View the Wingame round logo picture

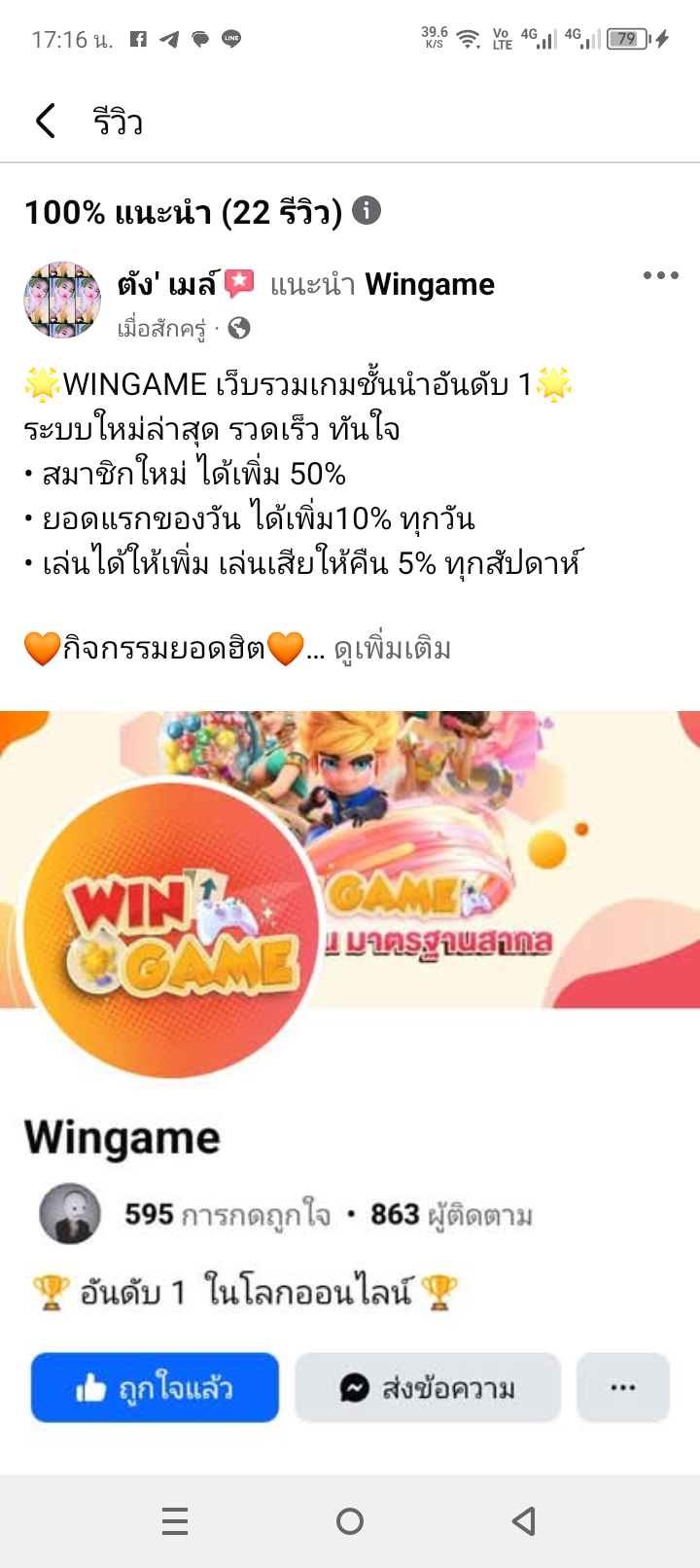pos(172,928)
